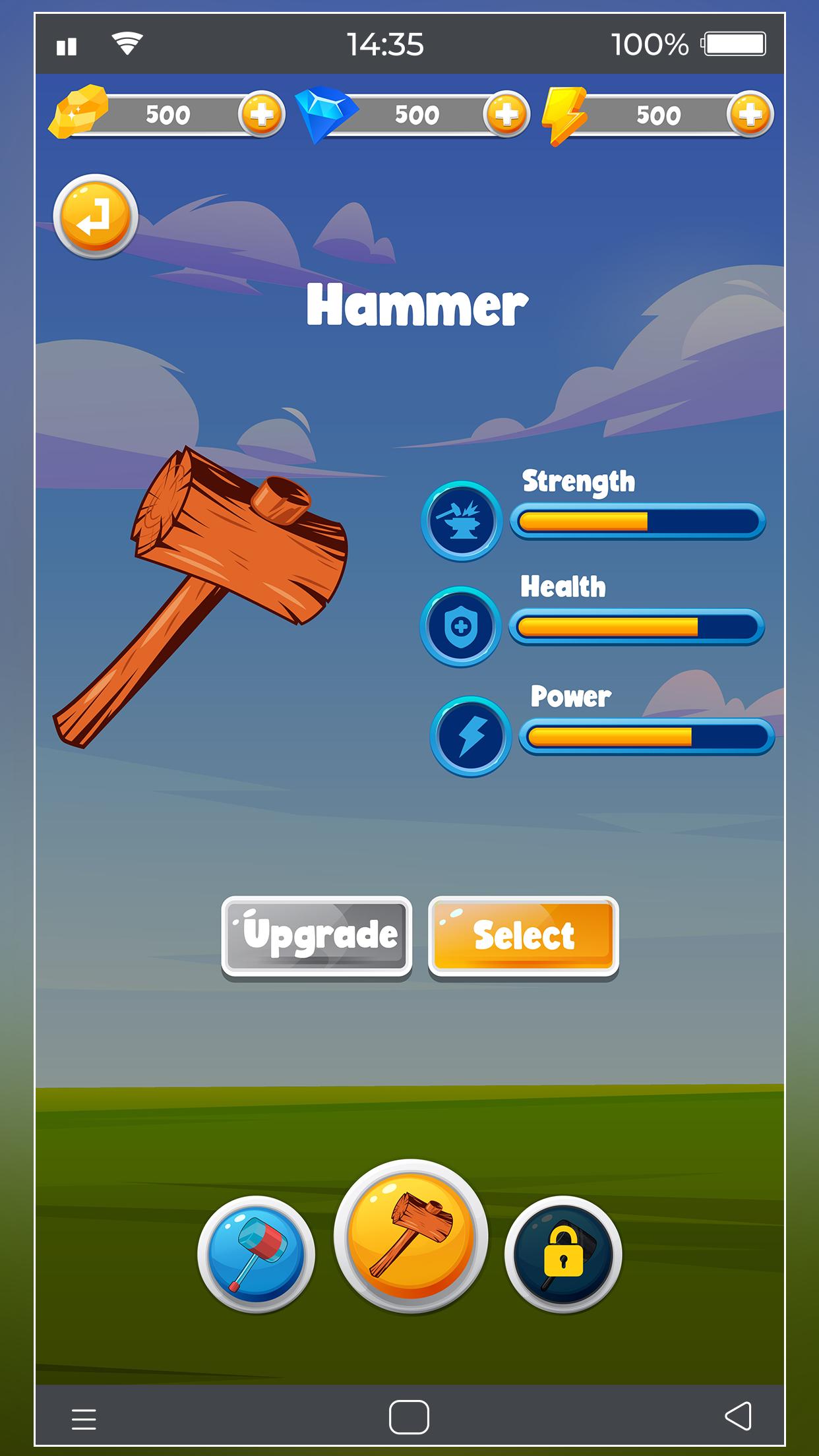This screenshot has width=819, height=1456.
Task: Select the Hammer weapon
Action: [x=524, y=937]
